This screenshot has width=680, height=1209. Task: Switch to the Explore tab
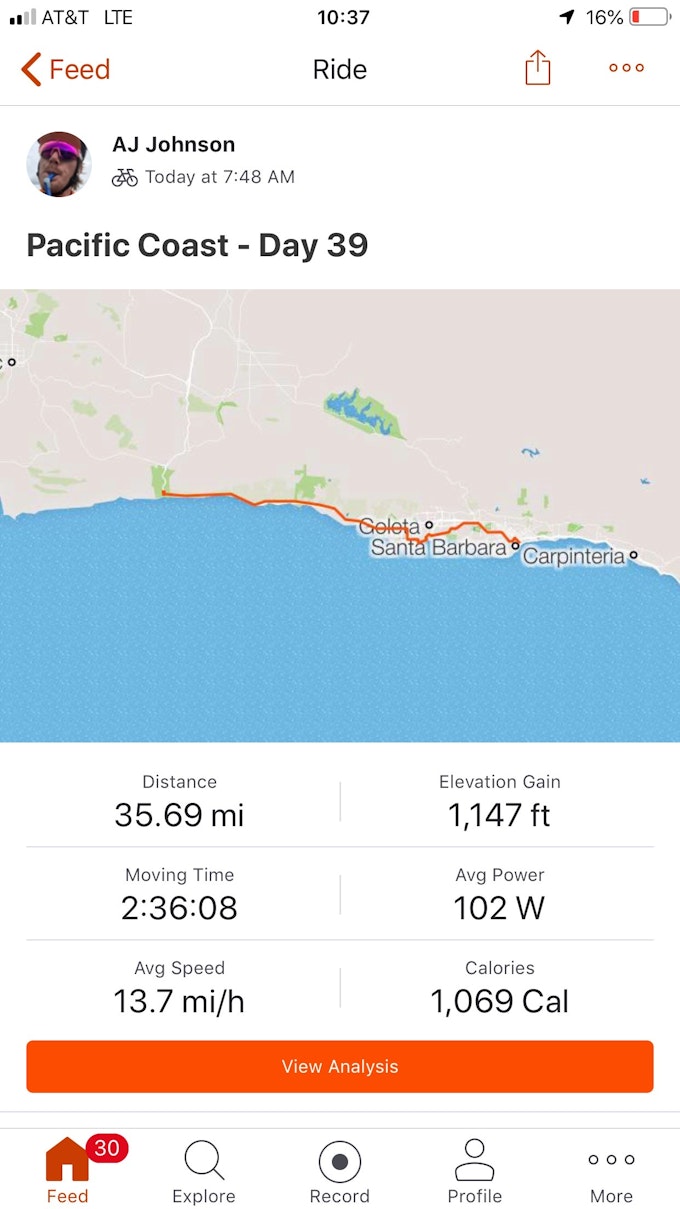point(204,1172)
